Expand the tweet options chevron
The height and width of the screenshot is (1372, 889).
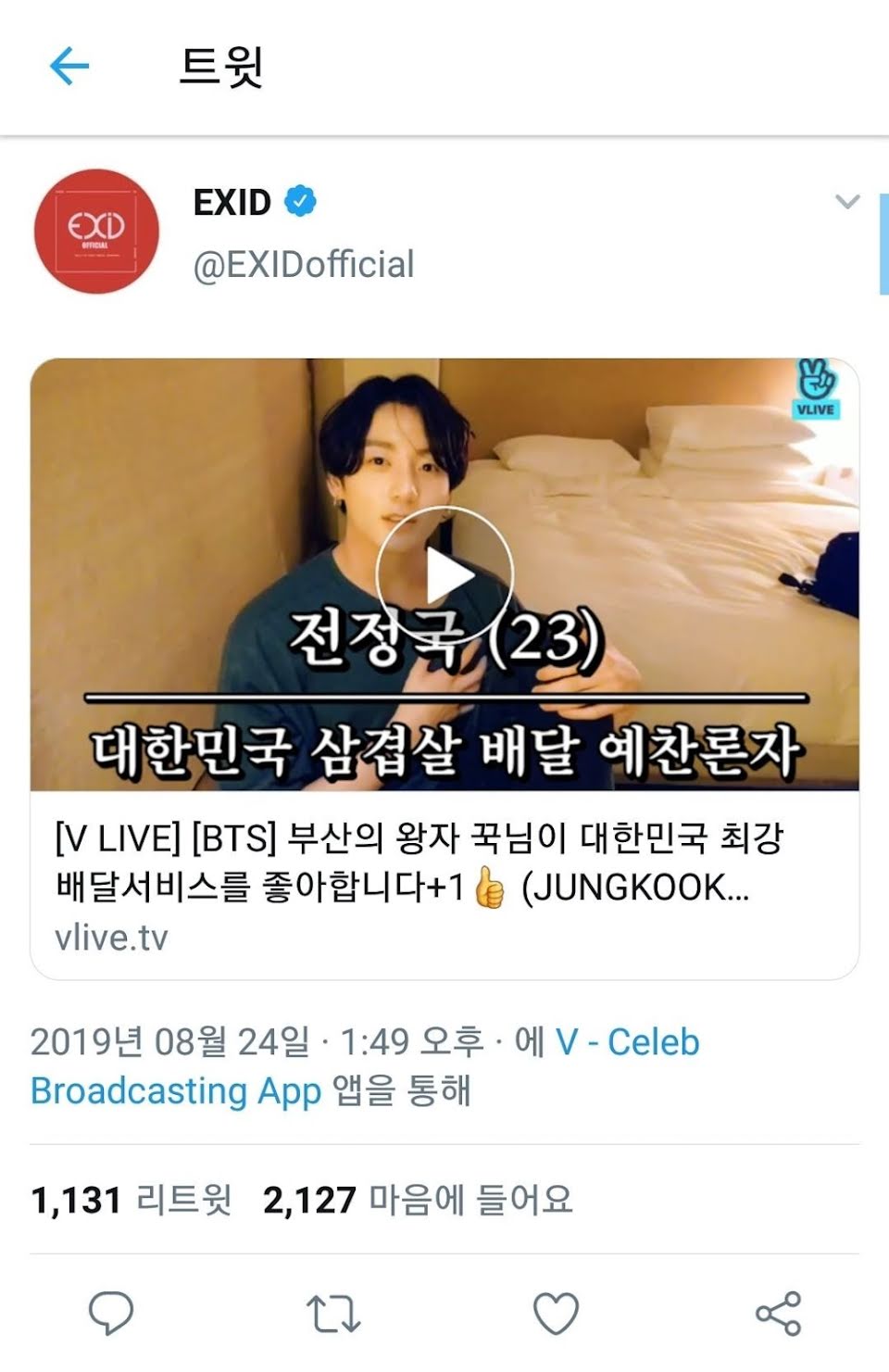coord(846,201)
